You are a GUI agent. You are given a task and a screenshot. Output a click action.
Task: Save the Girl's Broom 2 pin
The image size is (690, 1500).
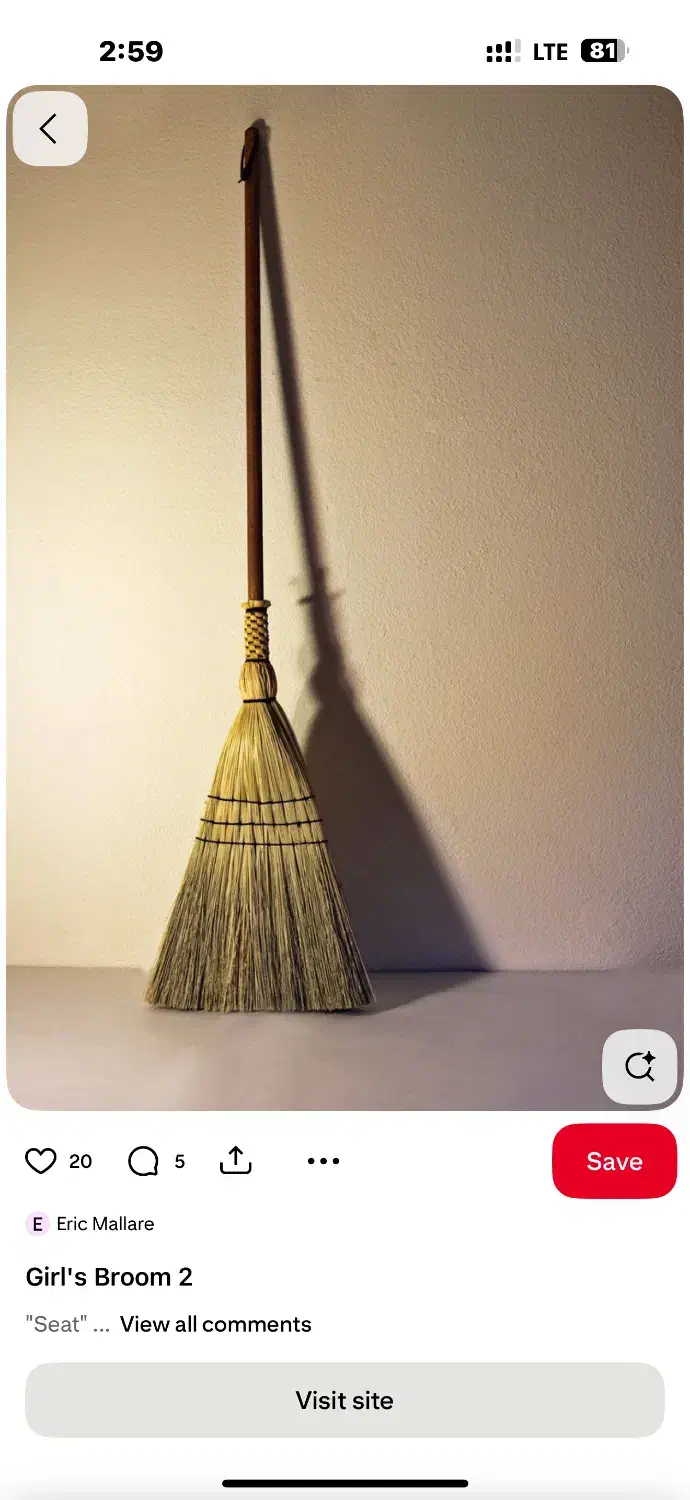[614, 1161]
